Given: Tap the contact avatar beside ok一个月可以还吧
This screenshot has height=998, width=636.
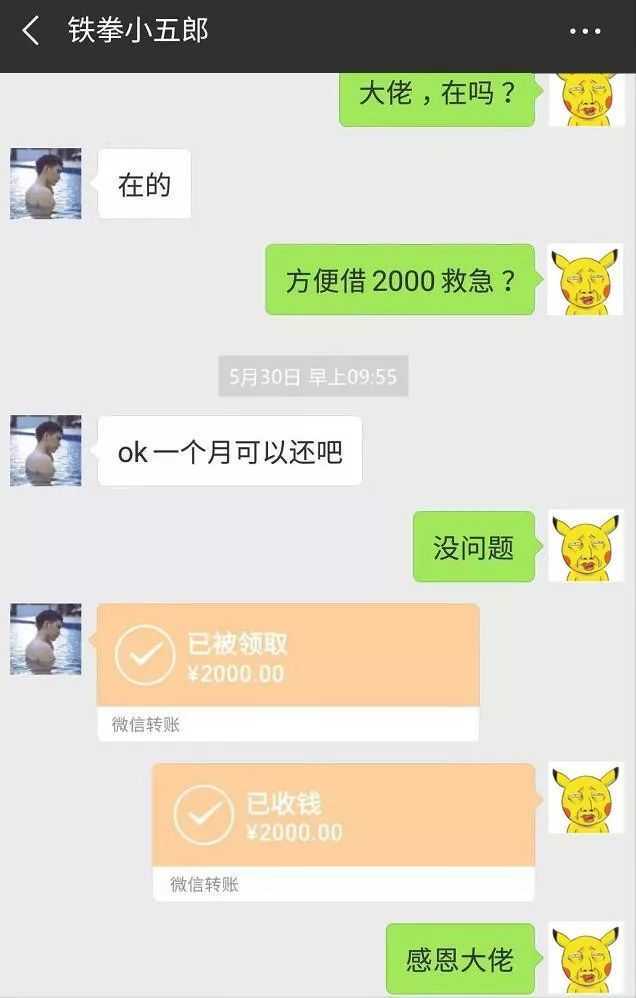Looking at the screenshot, I should (46, 451).
